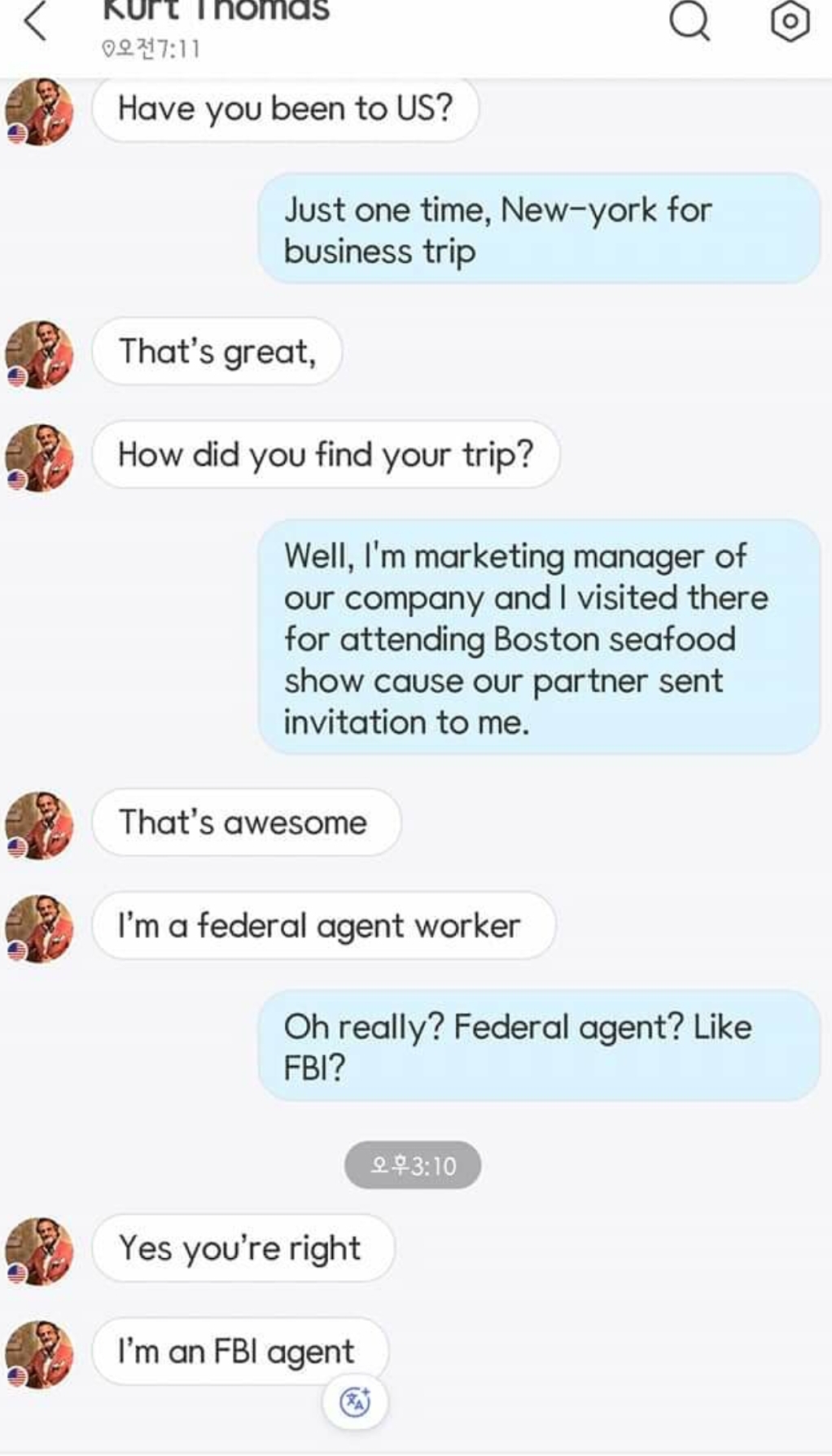
Task: Search within this conversation
Action: pyautogui.click(x=689, y=21)
